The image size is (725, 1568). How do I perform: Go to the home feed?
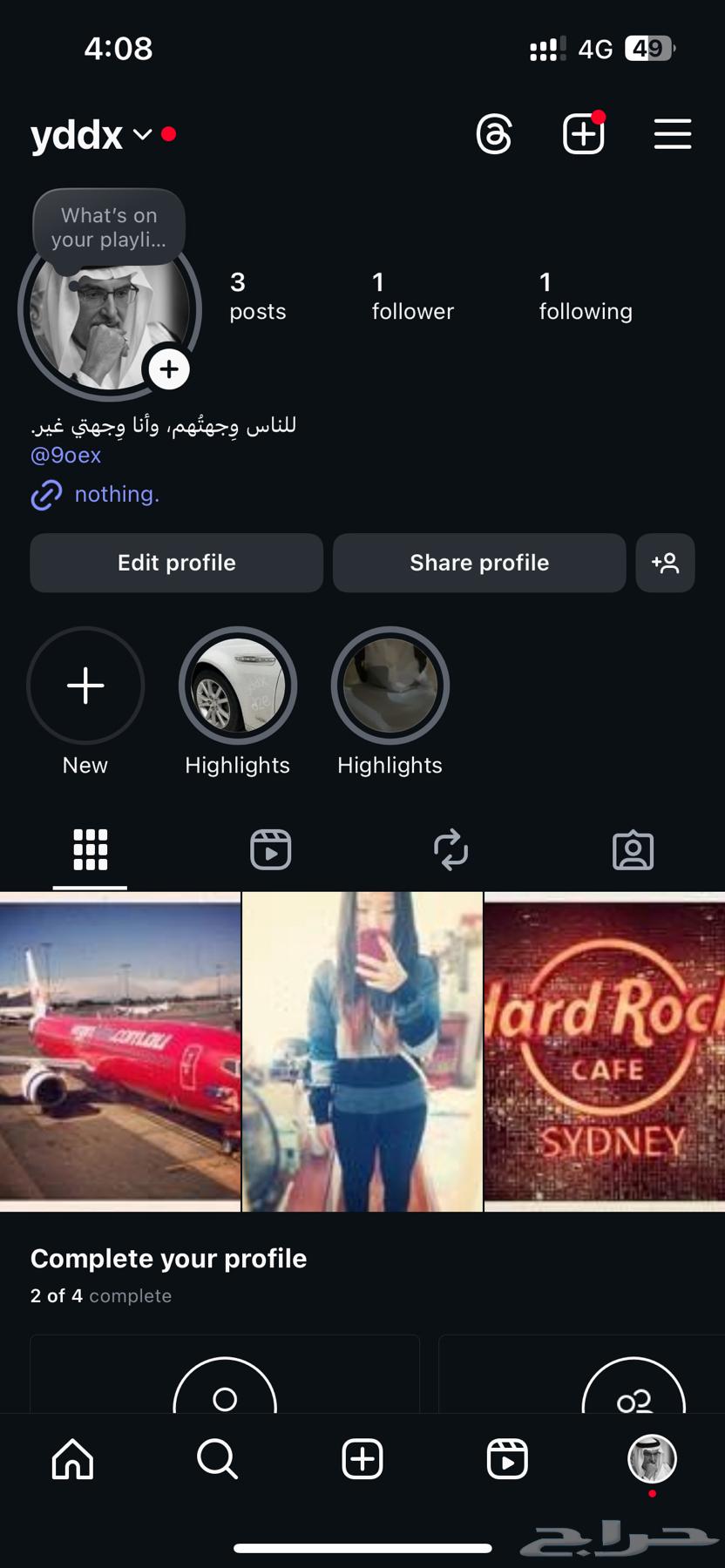click(72, 1460)
